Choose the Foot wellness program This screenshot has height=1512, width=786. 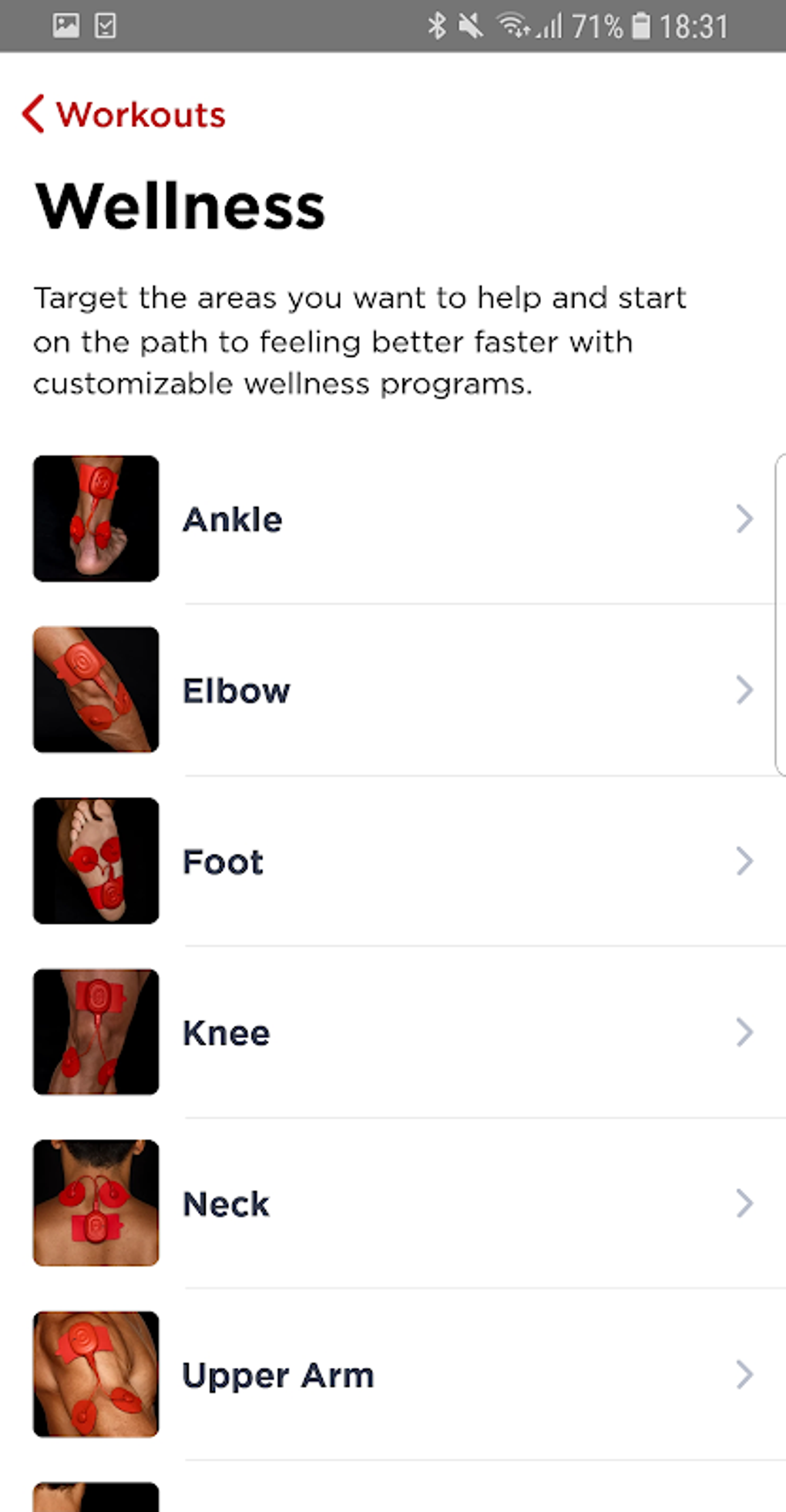[x=393, y=862]
